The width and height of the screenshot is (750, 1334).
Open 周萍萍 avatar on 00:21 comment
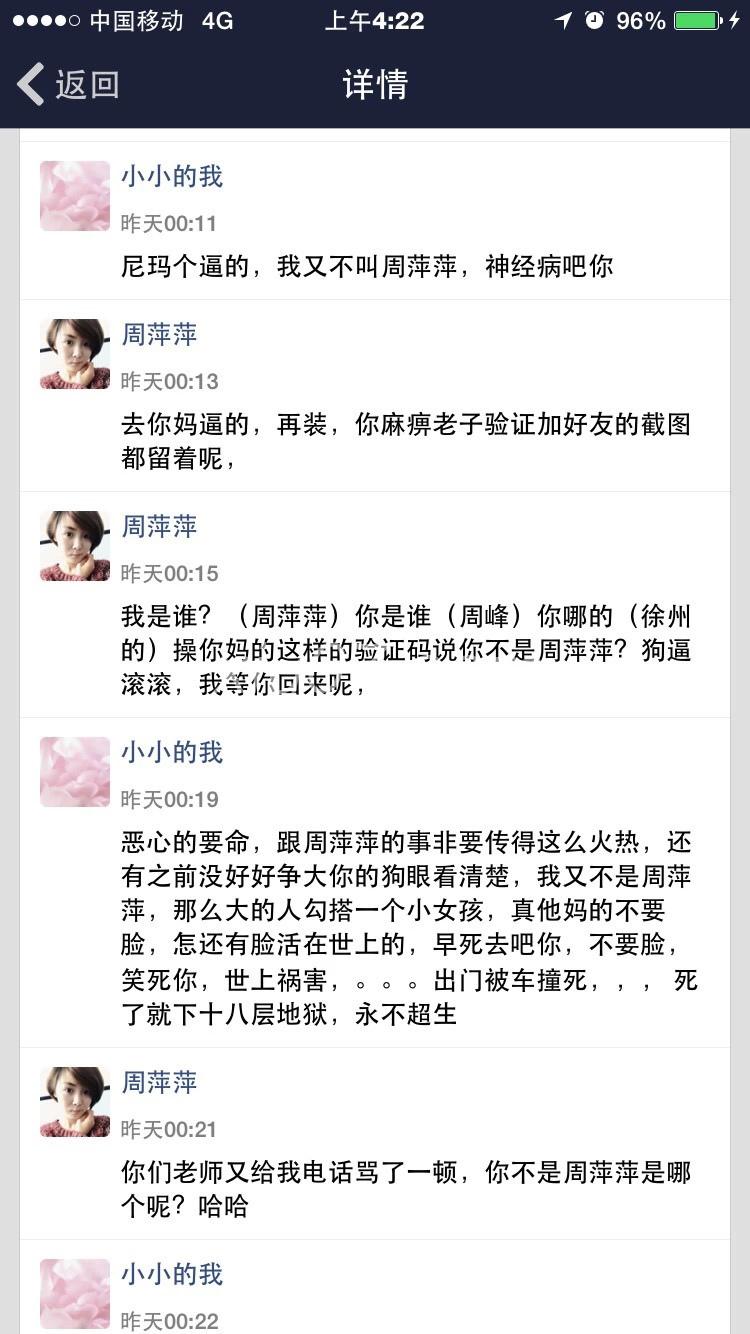point(75,1102)
